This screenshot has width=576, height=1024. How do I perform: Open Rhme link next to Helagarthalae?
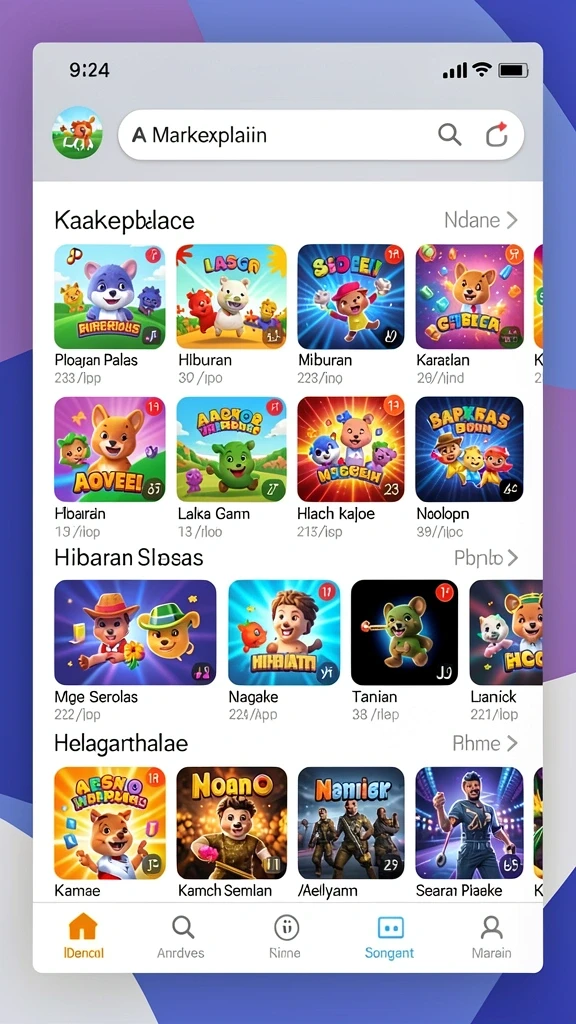click(x=485, y=743)
